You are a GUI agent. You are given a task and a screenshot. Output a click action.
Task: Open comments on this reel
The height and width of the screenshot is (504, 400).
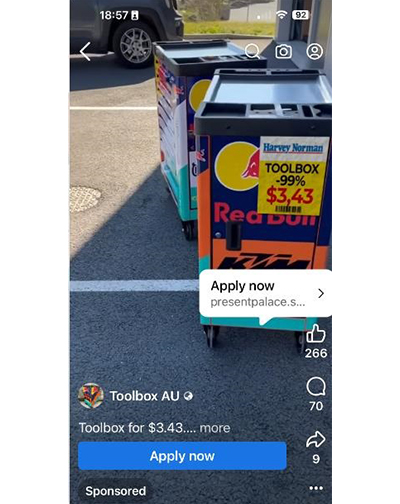(316, 387)
